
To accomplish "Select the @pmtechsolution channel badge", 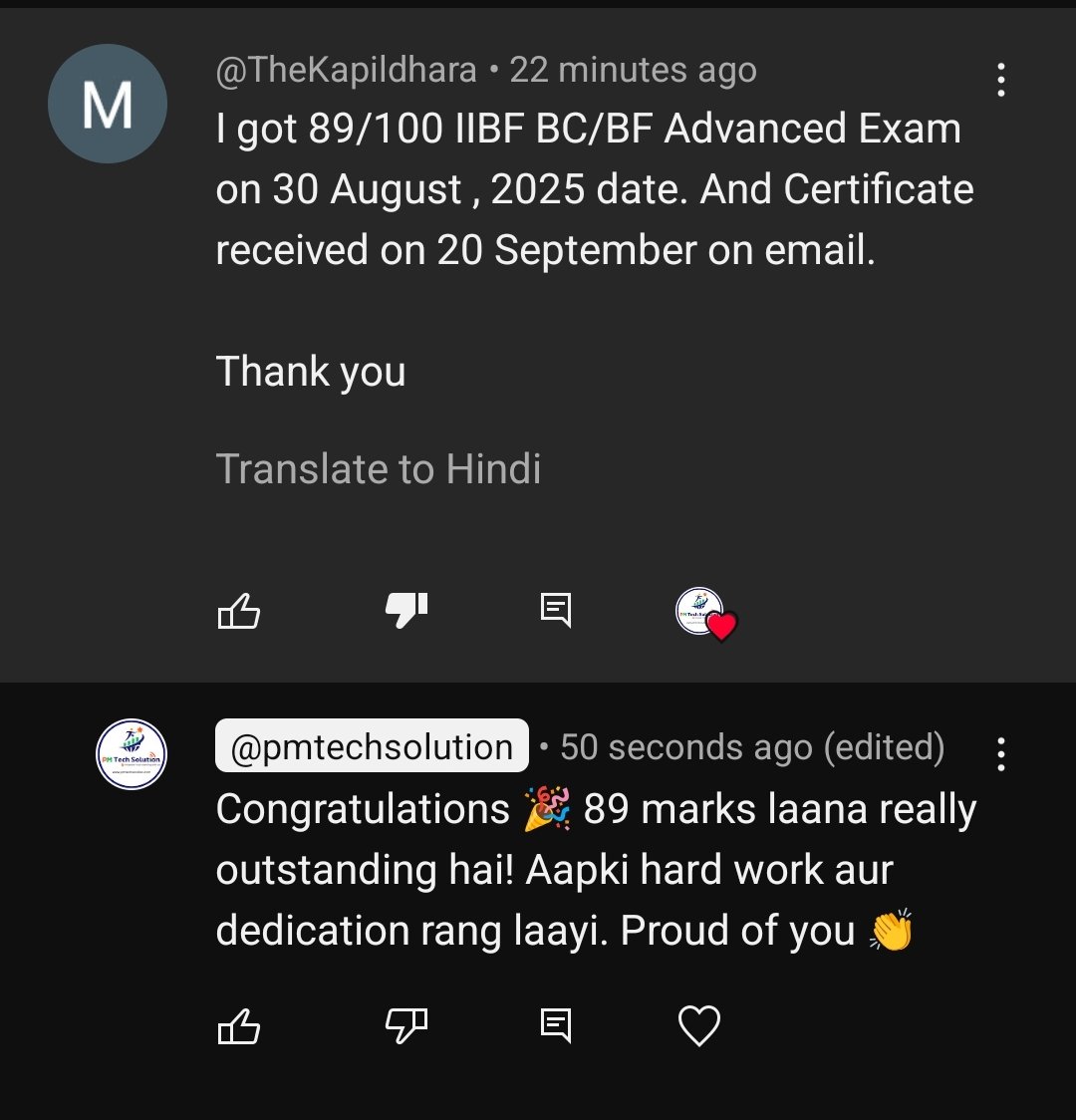I will 371,746.
